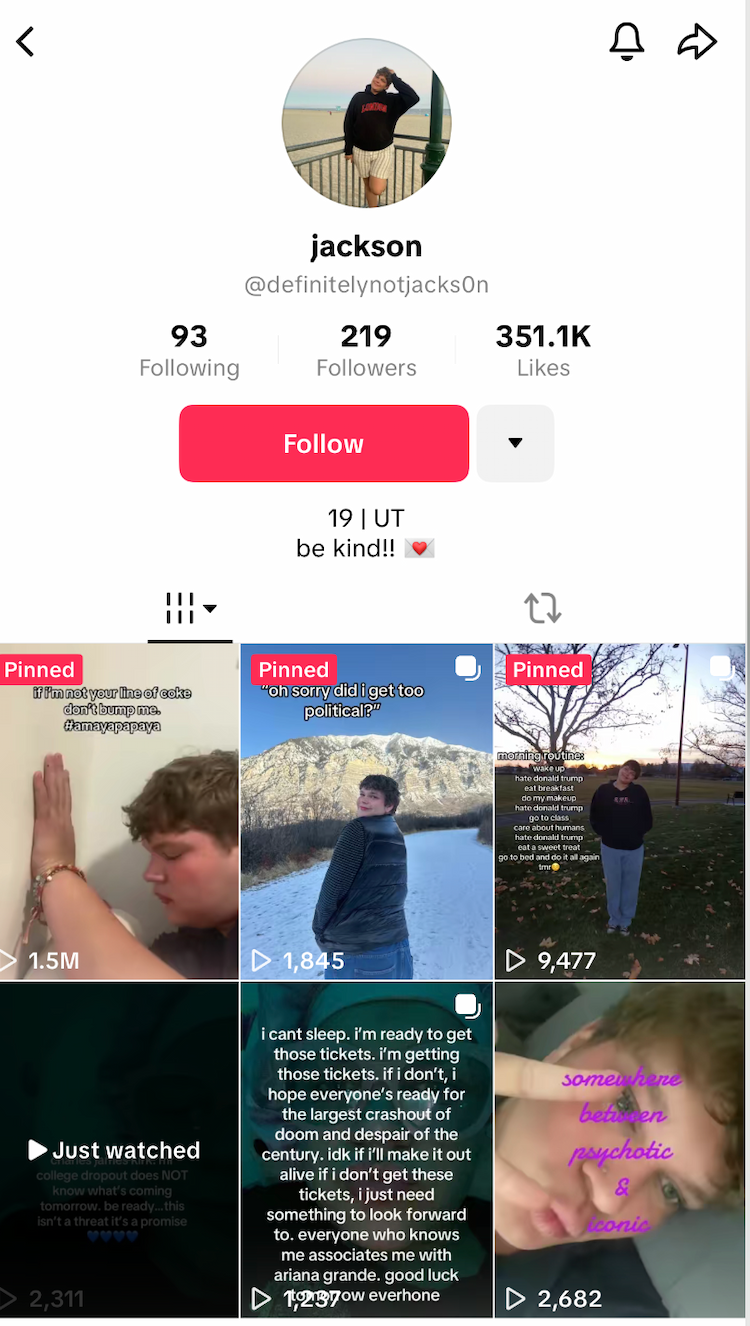Switch to the reposts tab
750x1326 pixels.
click(543, 608)
